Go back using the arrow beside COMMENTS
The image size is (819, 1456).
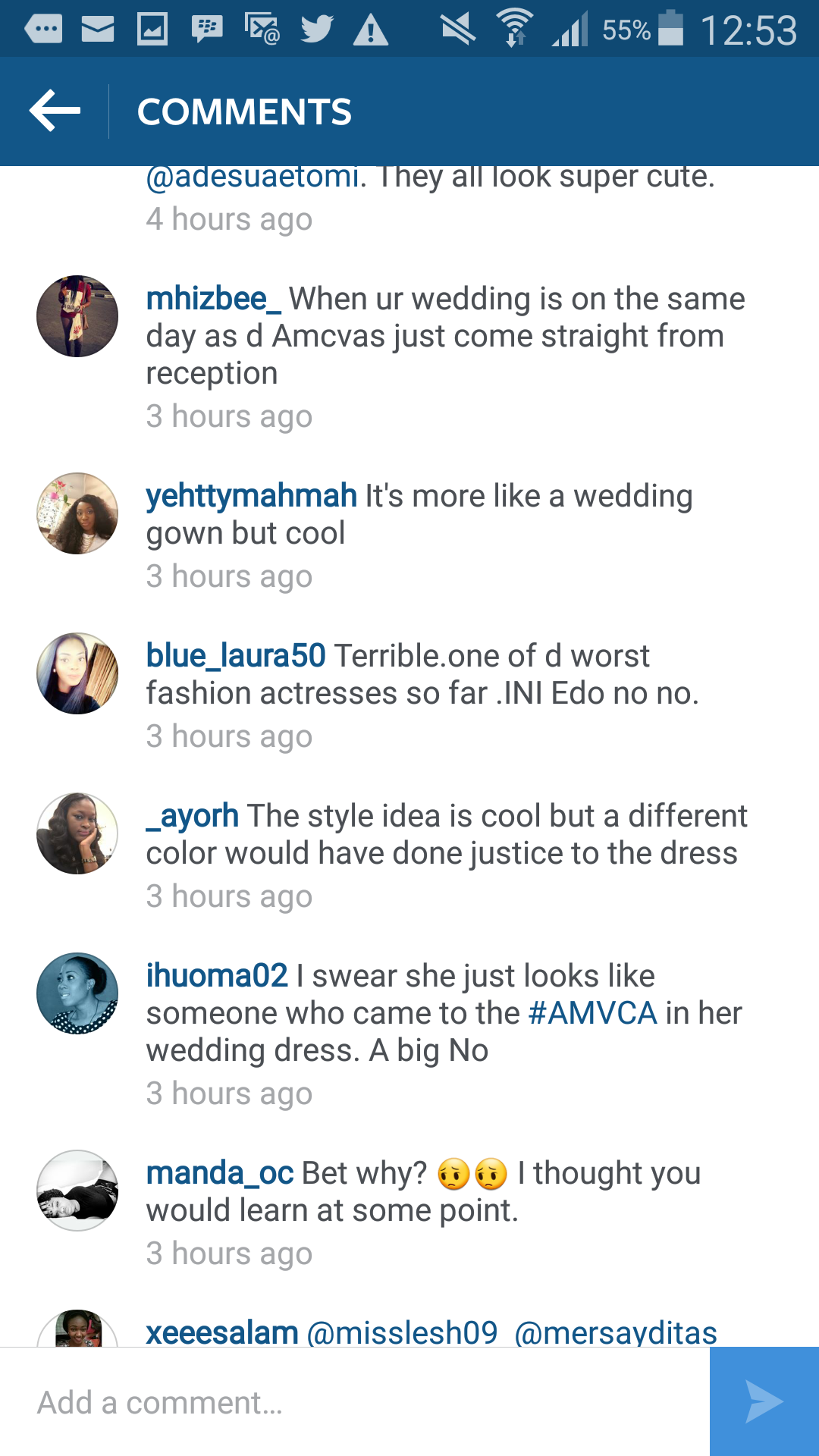click(55, 111)
